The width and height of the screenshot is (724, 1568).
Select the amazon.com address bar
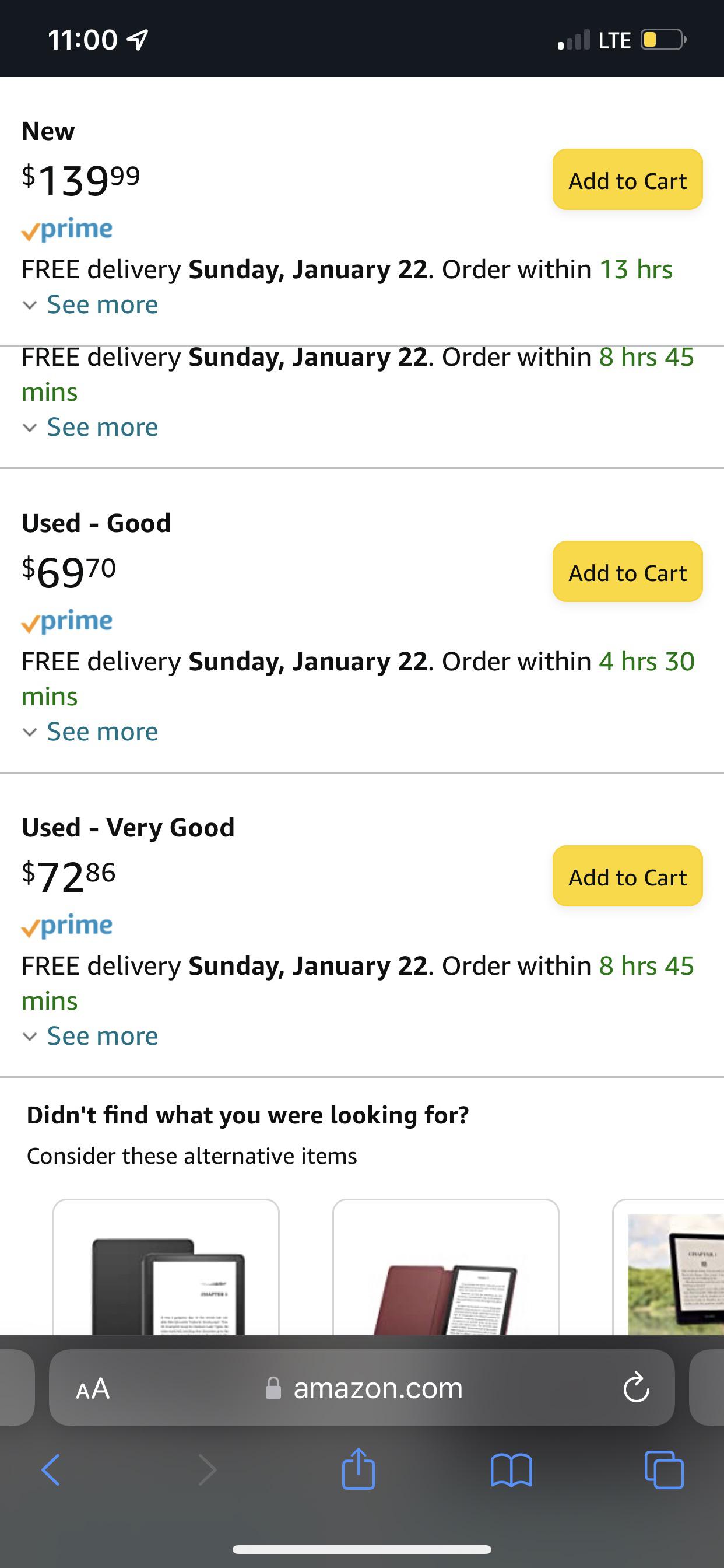coord(377,1388)
